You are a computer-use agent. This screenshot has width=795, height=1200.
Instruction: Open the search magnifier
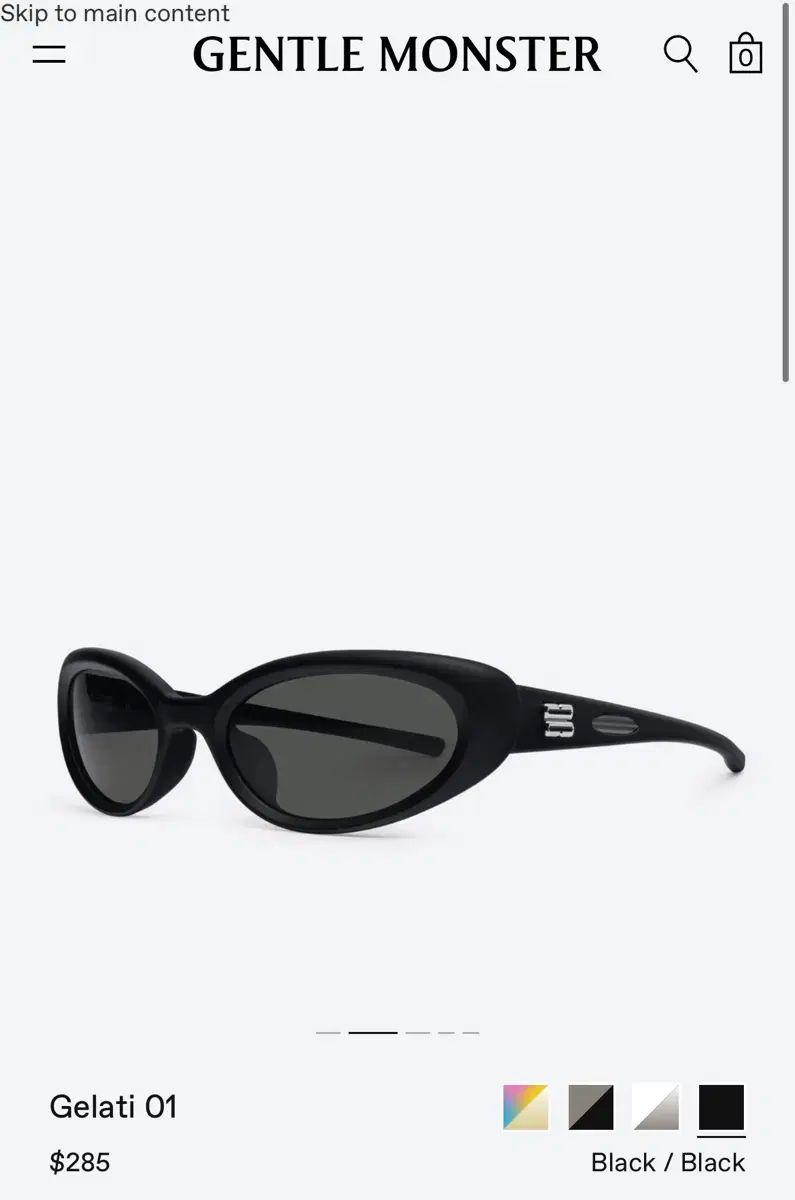(680, 54)
